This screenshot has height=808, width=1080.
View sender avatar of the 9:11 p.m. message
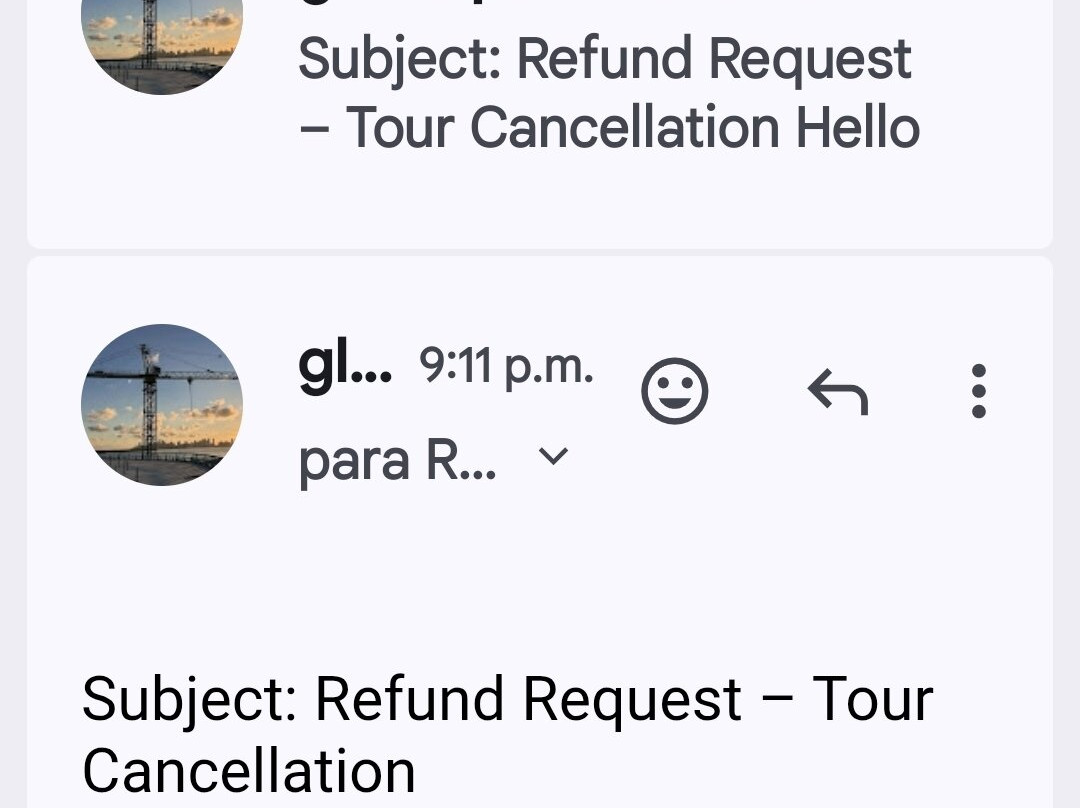pyautogui.click(x=162, y=405)
